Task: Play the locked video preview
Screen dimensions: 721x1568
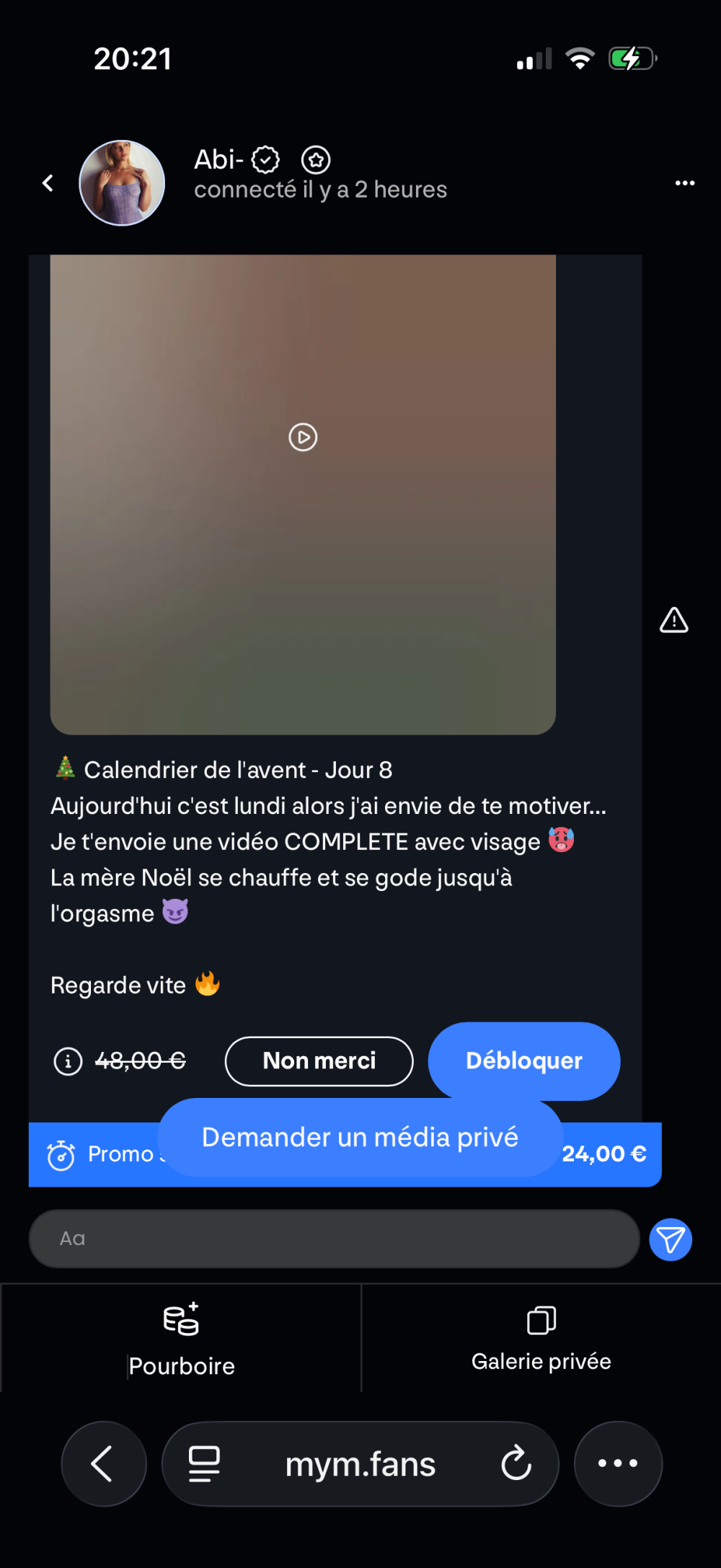Action: pyautogui.click(x=303, y=437)
